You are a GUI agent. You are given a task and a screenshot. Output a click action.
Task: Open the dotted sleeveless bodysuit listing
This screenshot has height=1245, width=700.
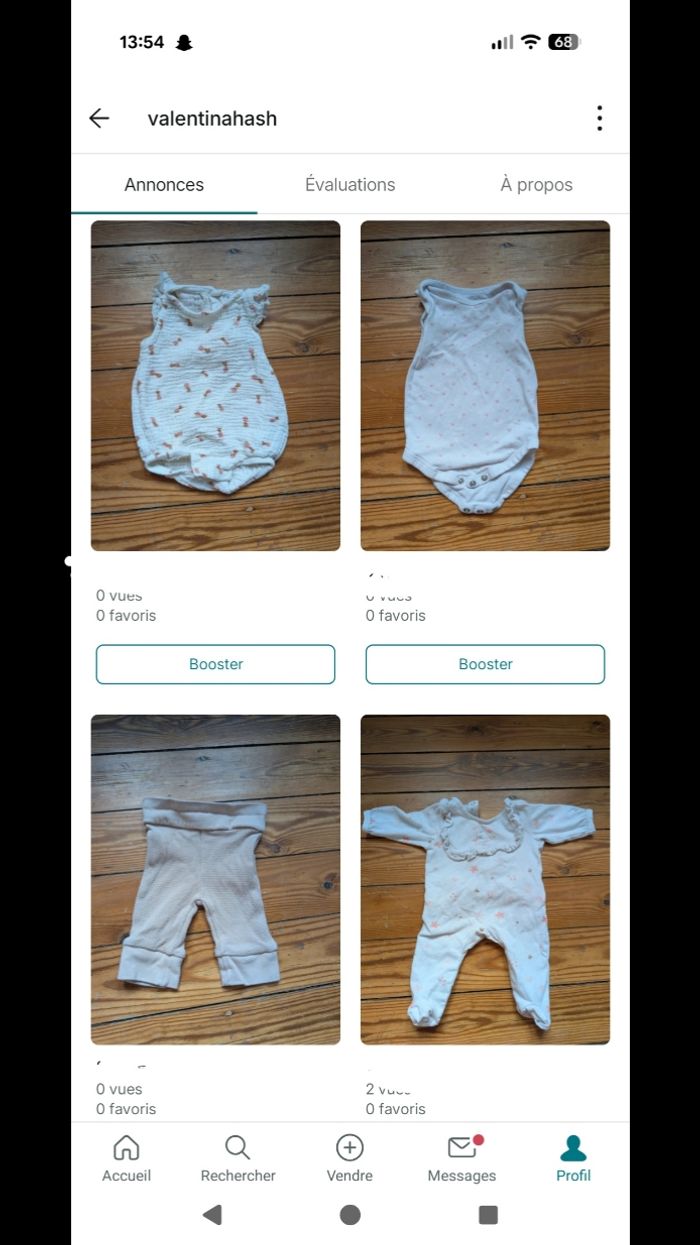click(485, 385)
